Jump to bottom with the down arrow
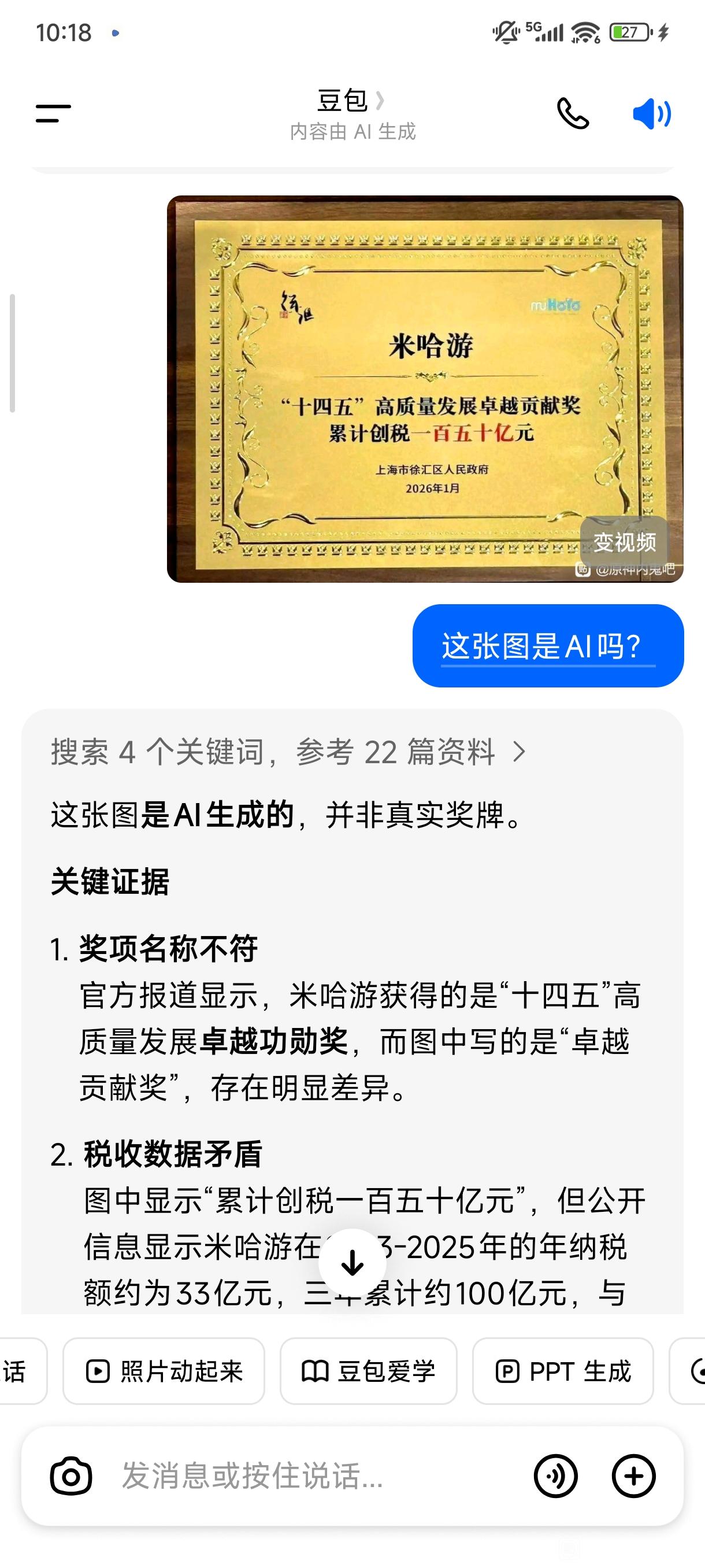Viewport: 705px width, 1568px height. (x=352, y=1262)
